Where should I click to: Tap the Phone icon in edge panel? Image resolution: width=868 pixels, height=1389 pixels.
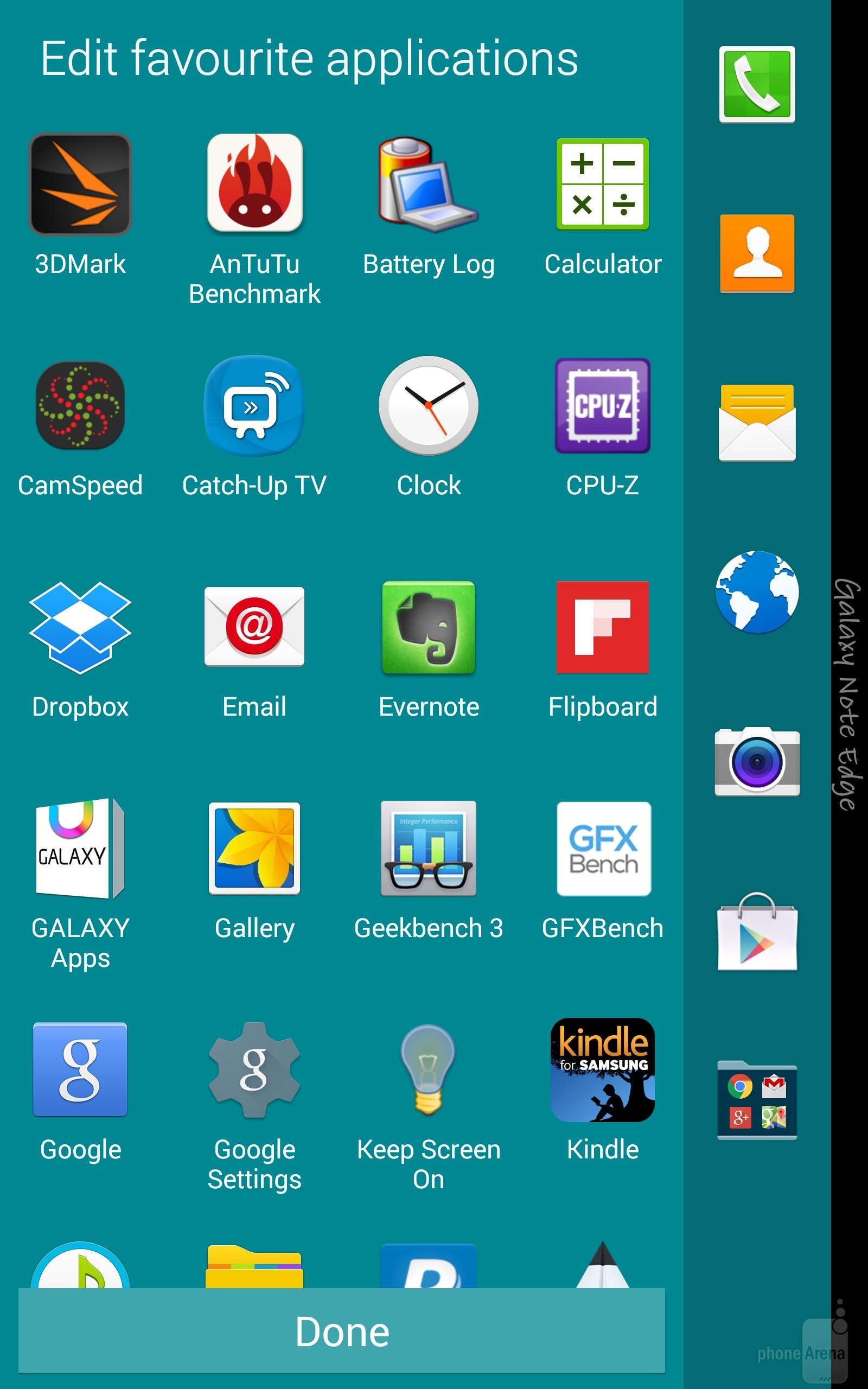tap(757, 85)
